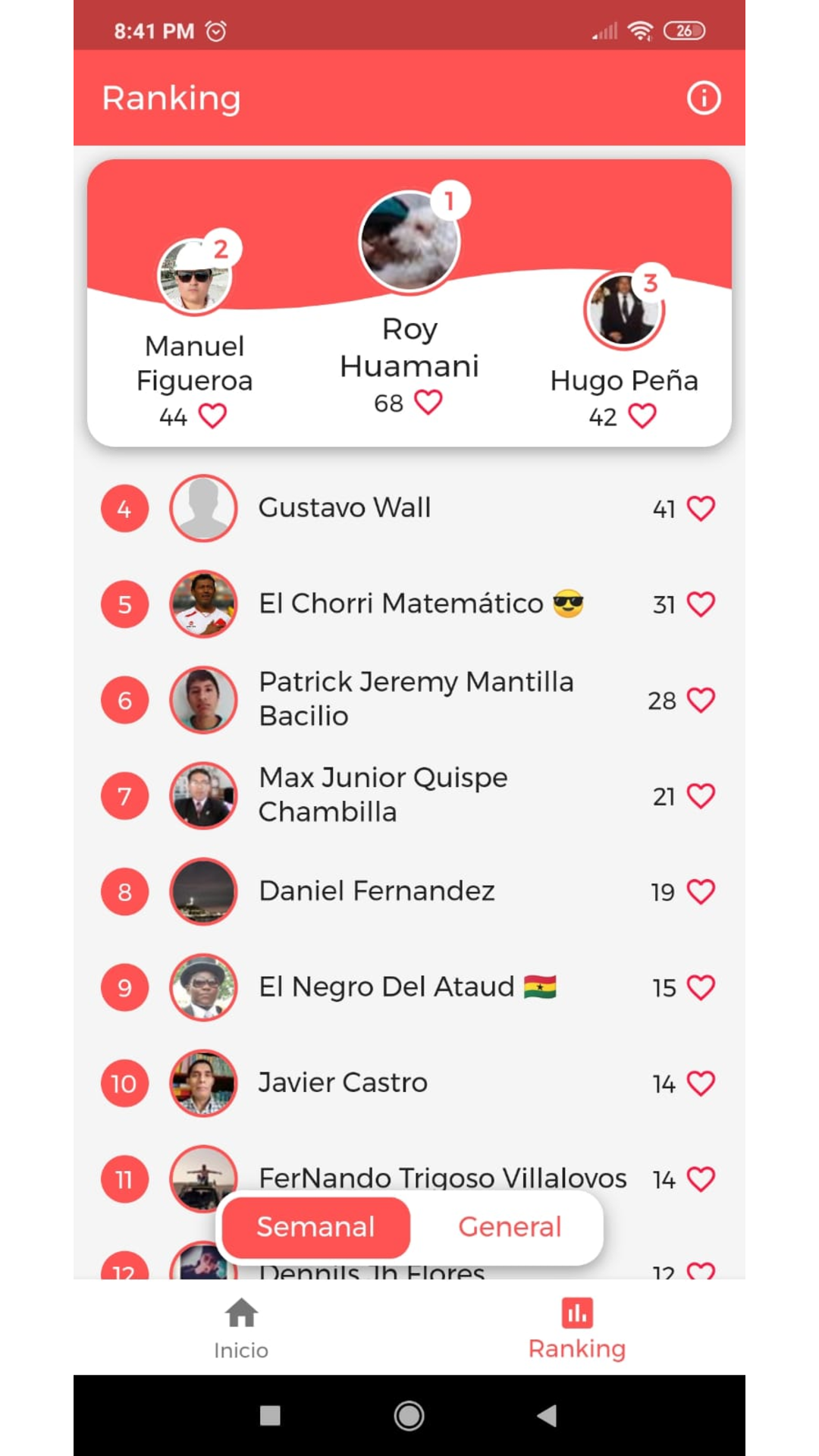
Task: Open the ranking info icon
Action: (704, 98)
